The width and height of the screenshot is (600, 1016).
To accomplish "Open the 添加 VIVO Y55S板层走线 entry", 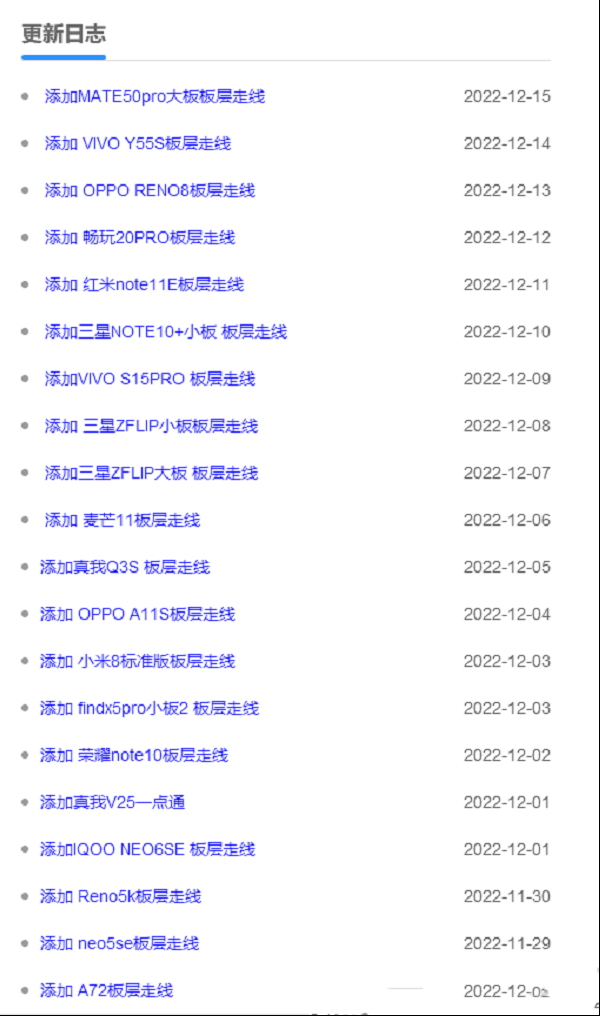I will click(x=138, y=143).
